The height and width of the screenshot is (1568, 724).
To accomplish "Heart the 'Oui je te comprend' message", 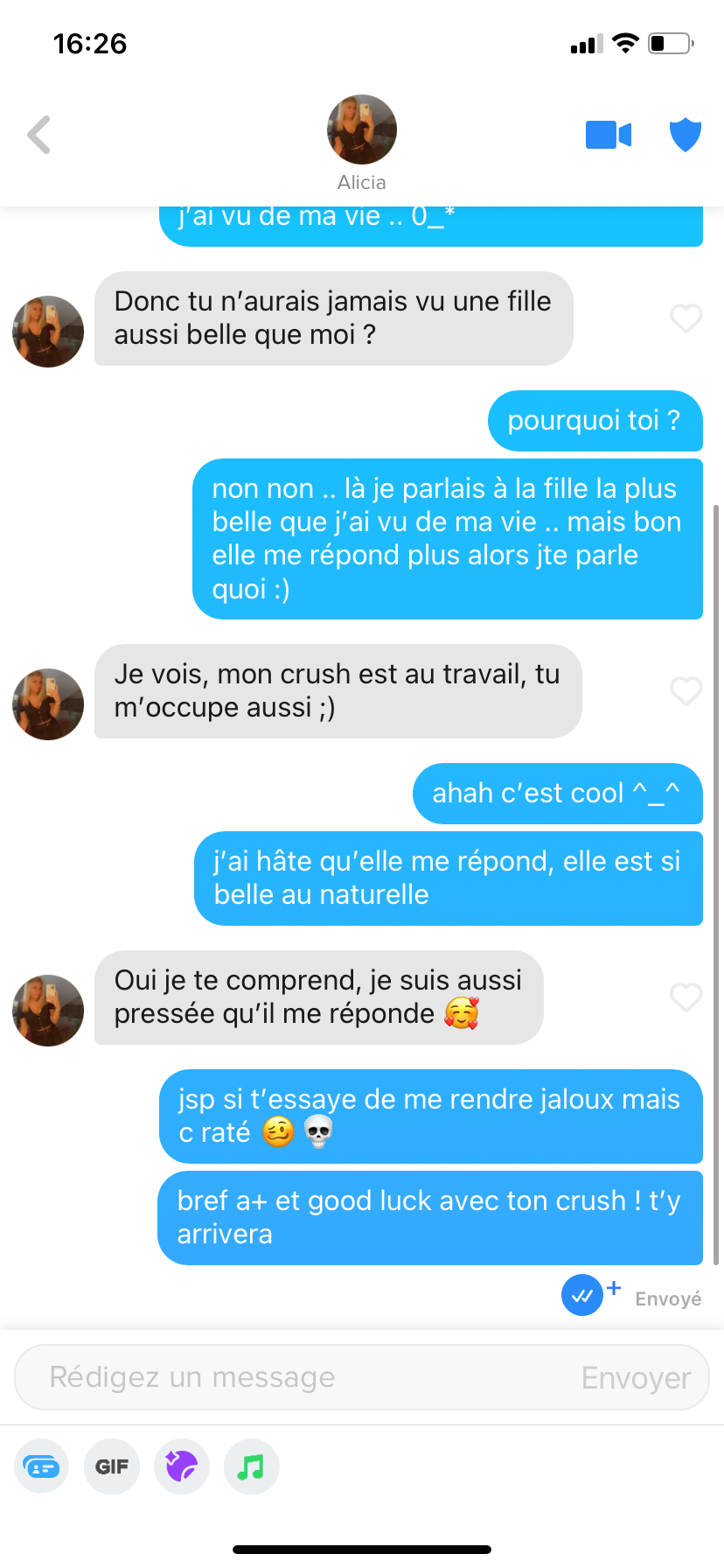I will coord(686,997).
